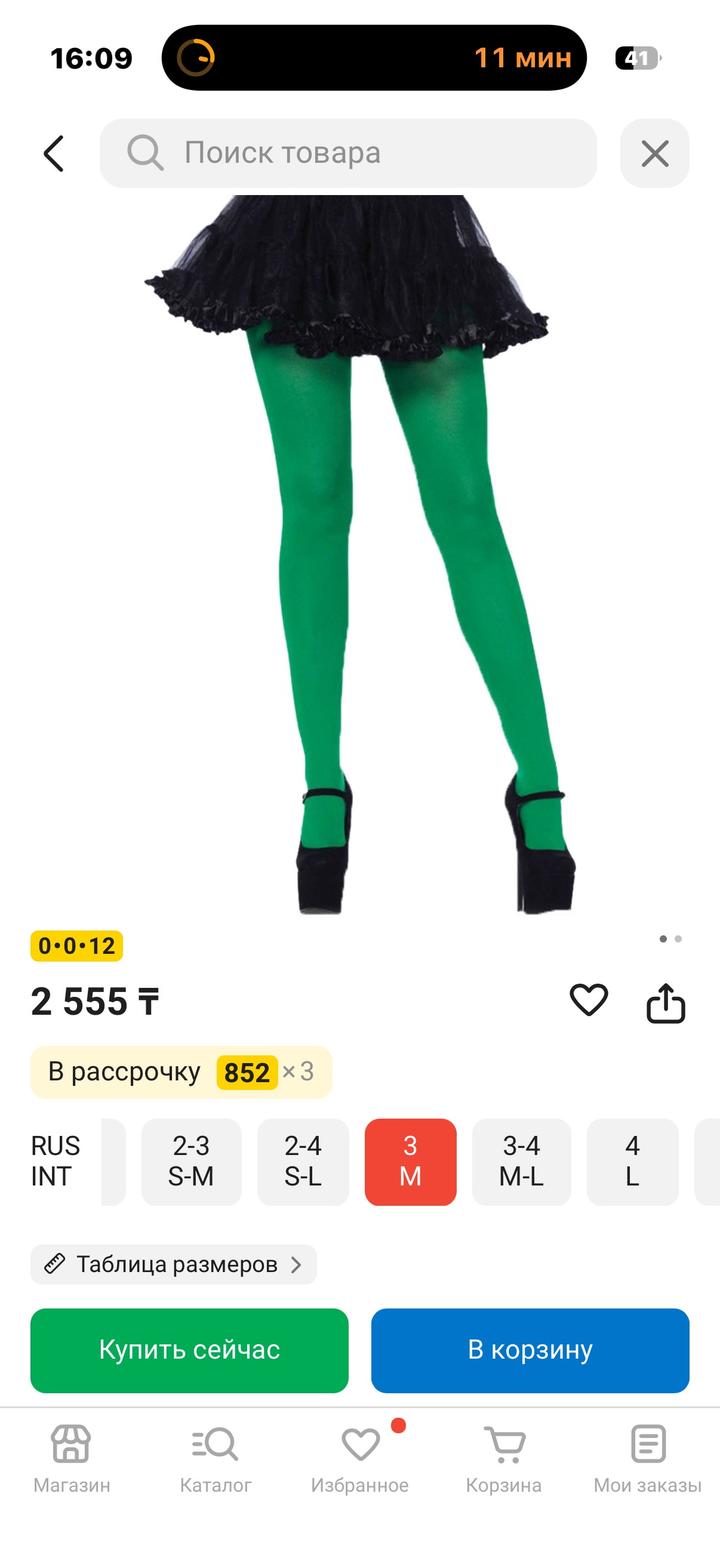Close the product page with the X button

point(655,153)
